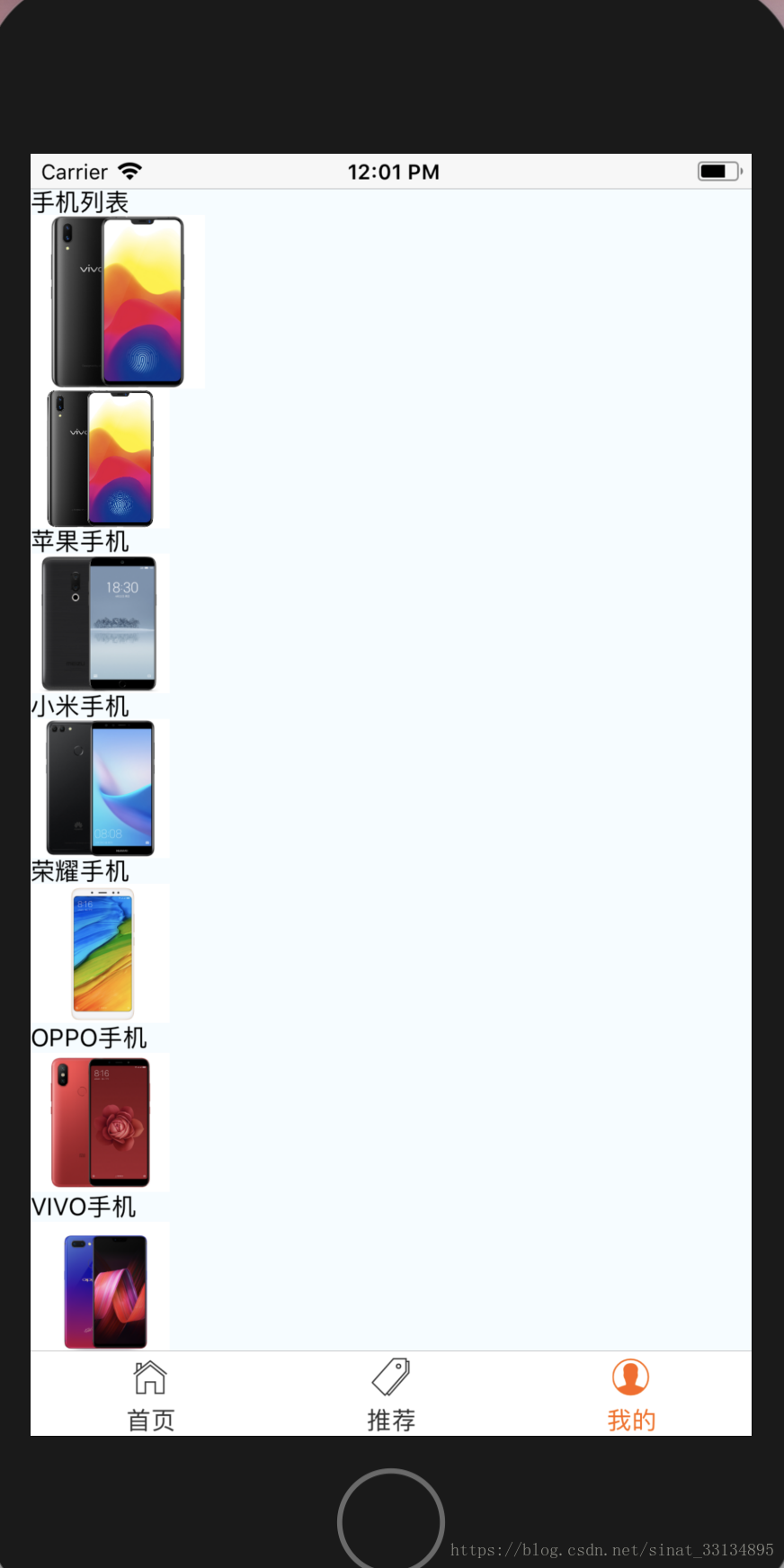Viewport: 784px width, 1568px height.
Task: Open the phone image above 小米手机
Action: coord(100,623)
